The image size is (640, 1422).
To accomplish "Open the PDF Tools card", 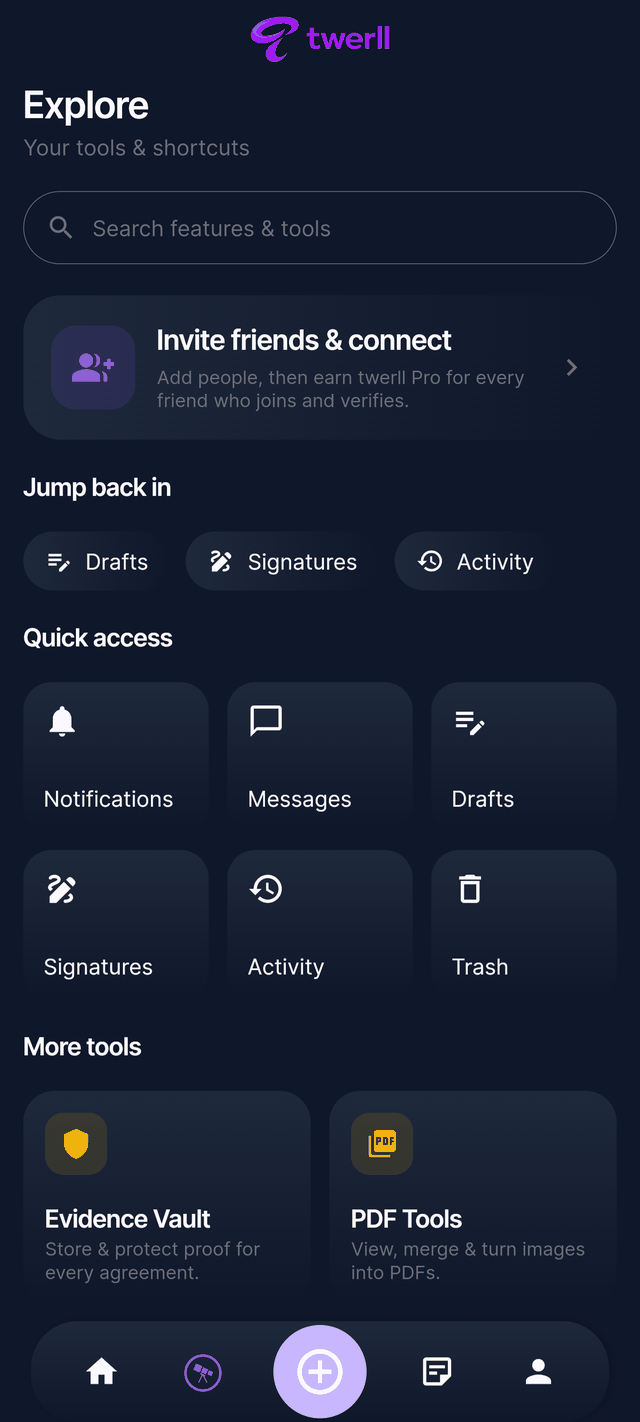I will (473, 1191).
